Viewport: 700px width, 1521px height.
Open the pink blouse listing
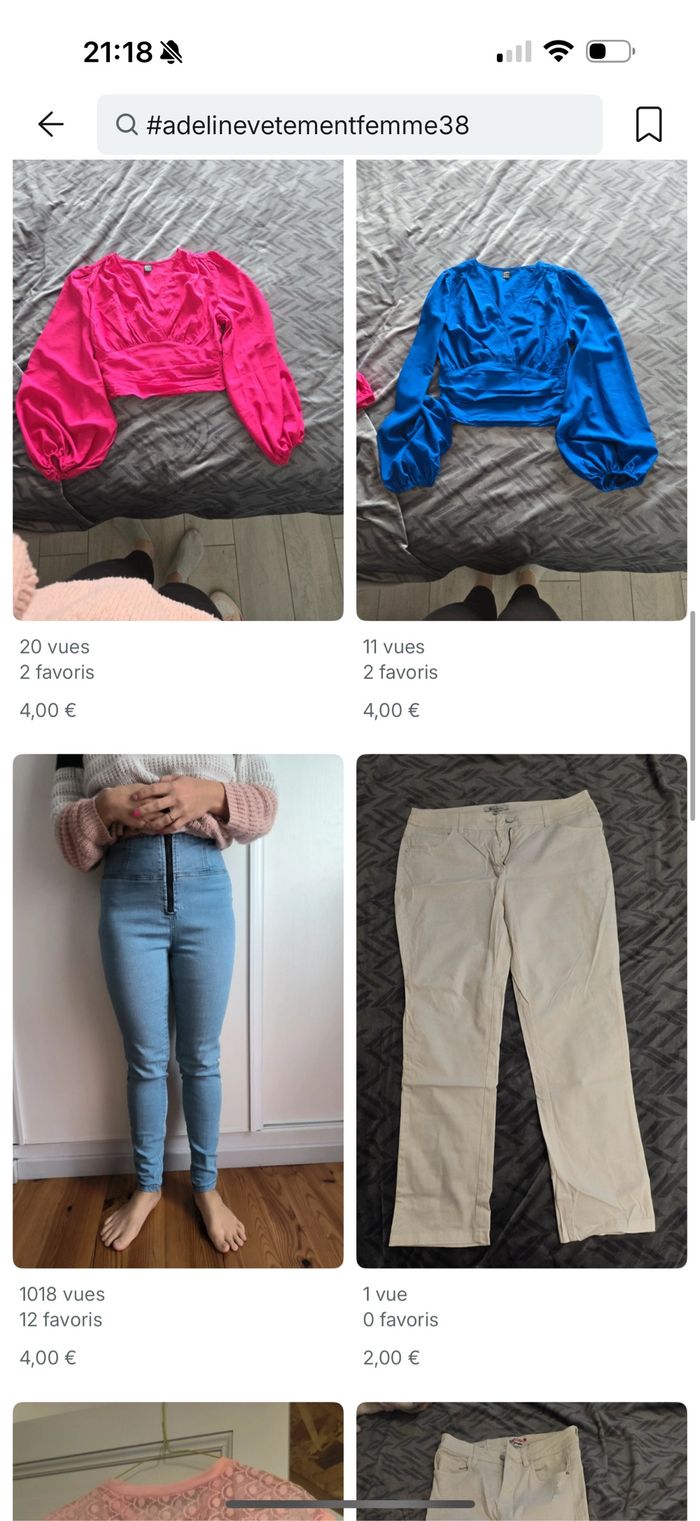(x=178, y=390)
